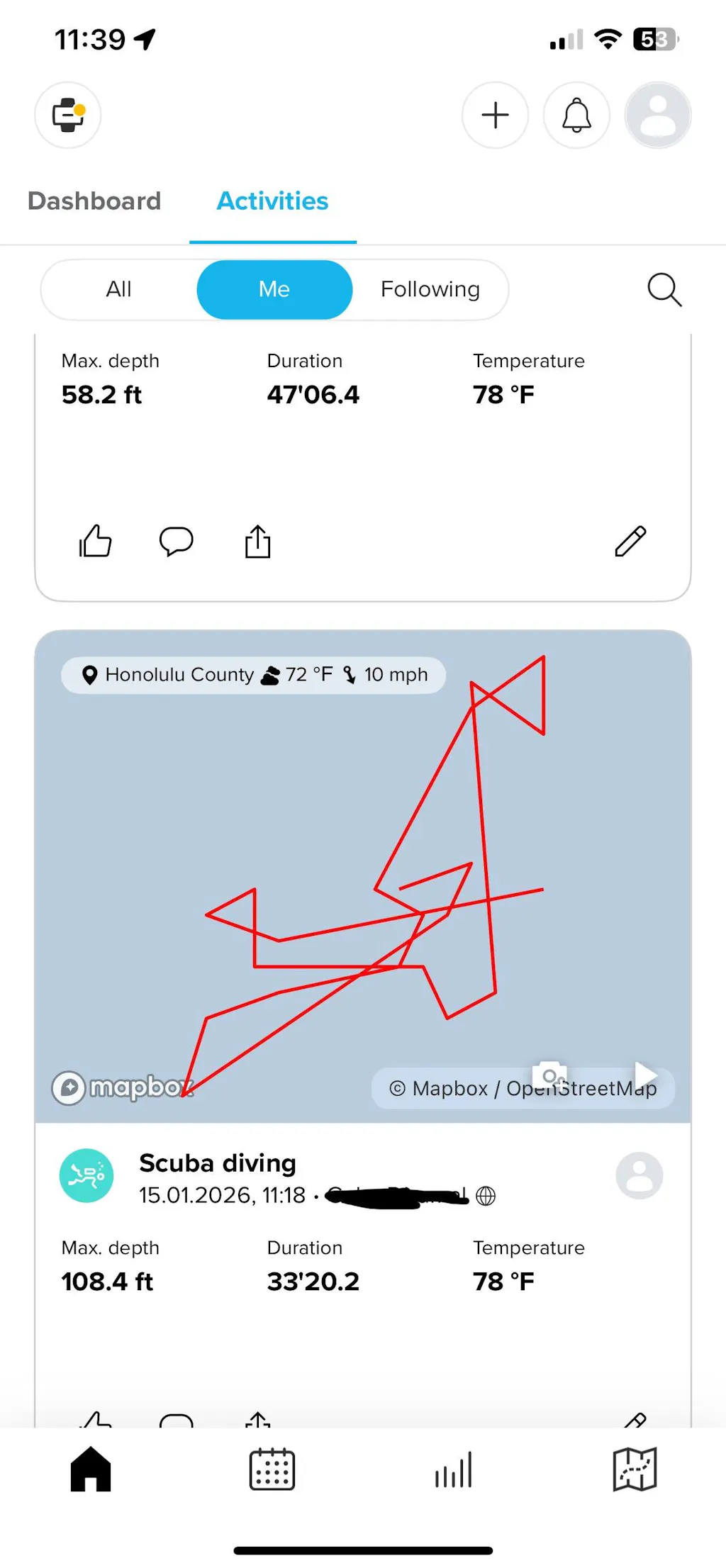
Task: Open the map tab
Action: 635,1469
